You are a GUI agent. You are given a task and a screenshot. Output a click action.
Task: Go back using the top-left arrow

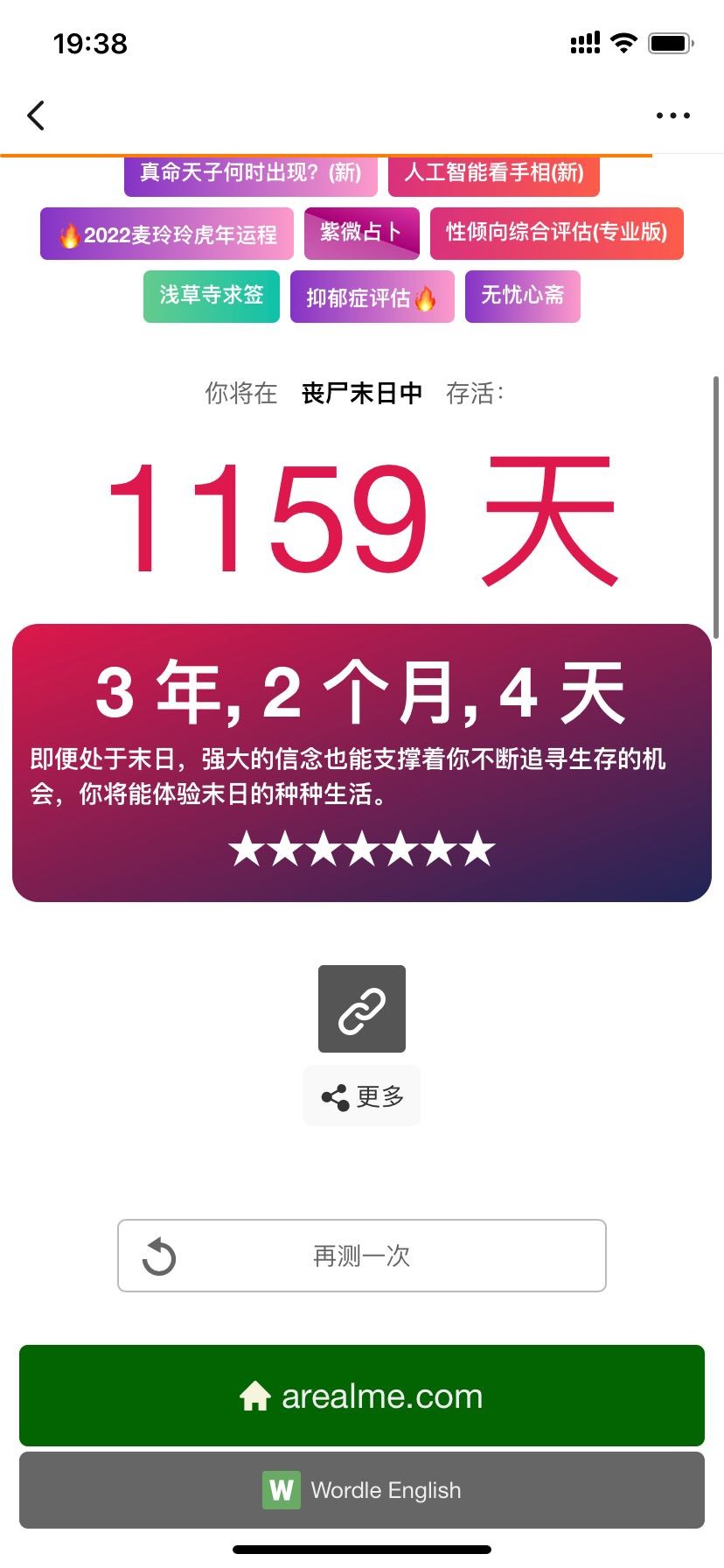coord(36,115)
